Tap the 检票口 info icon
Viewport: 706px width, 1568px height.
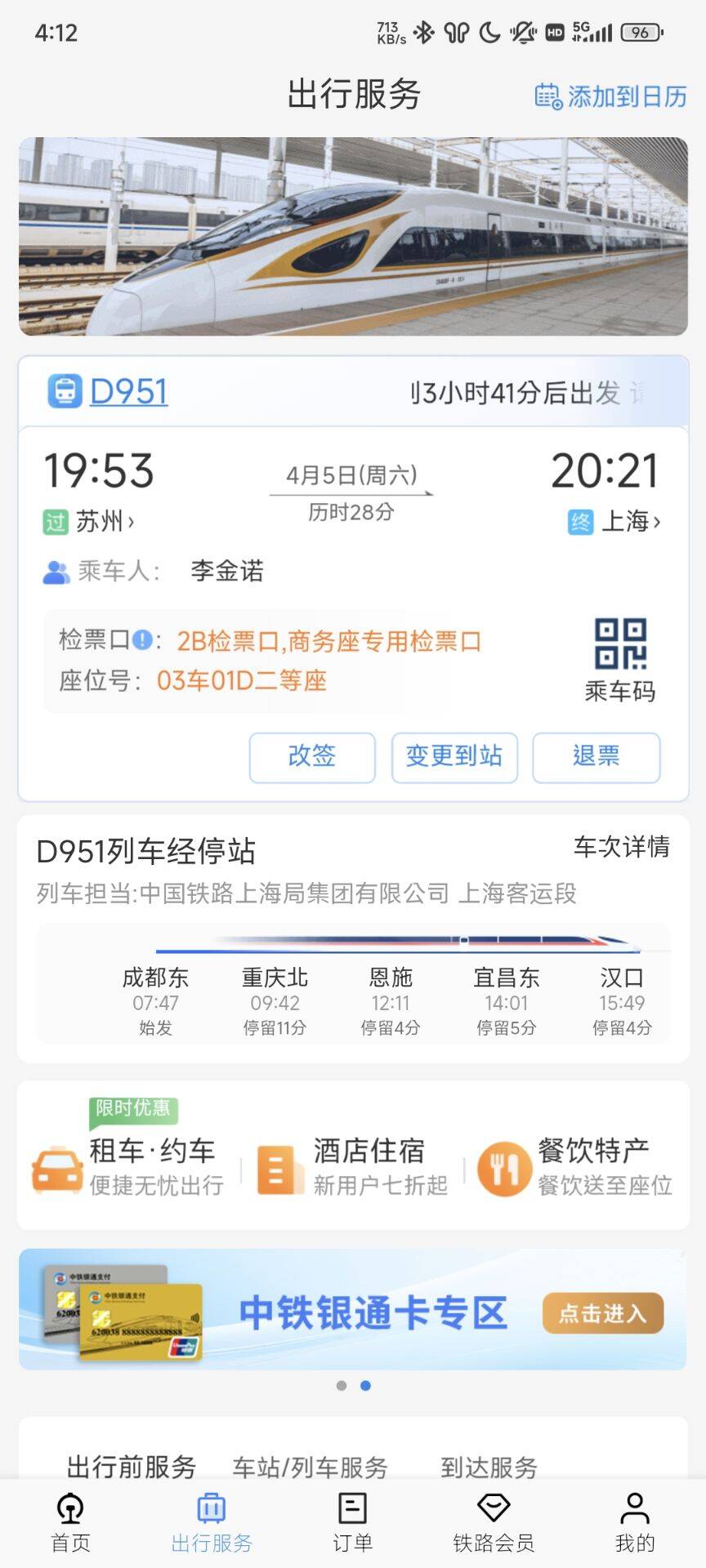142,639
